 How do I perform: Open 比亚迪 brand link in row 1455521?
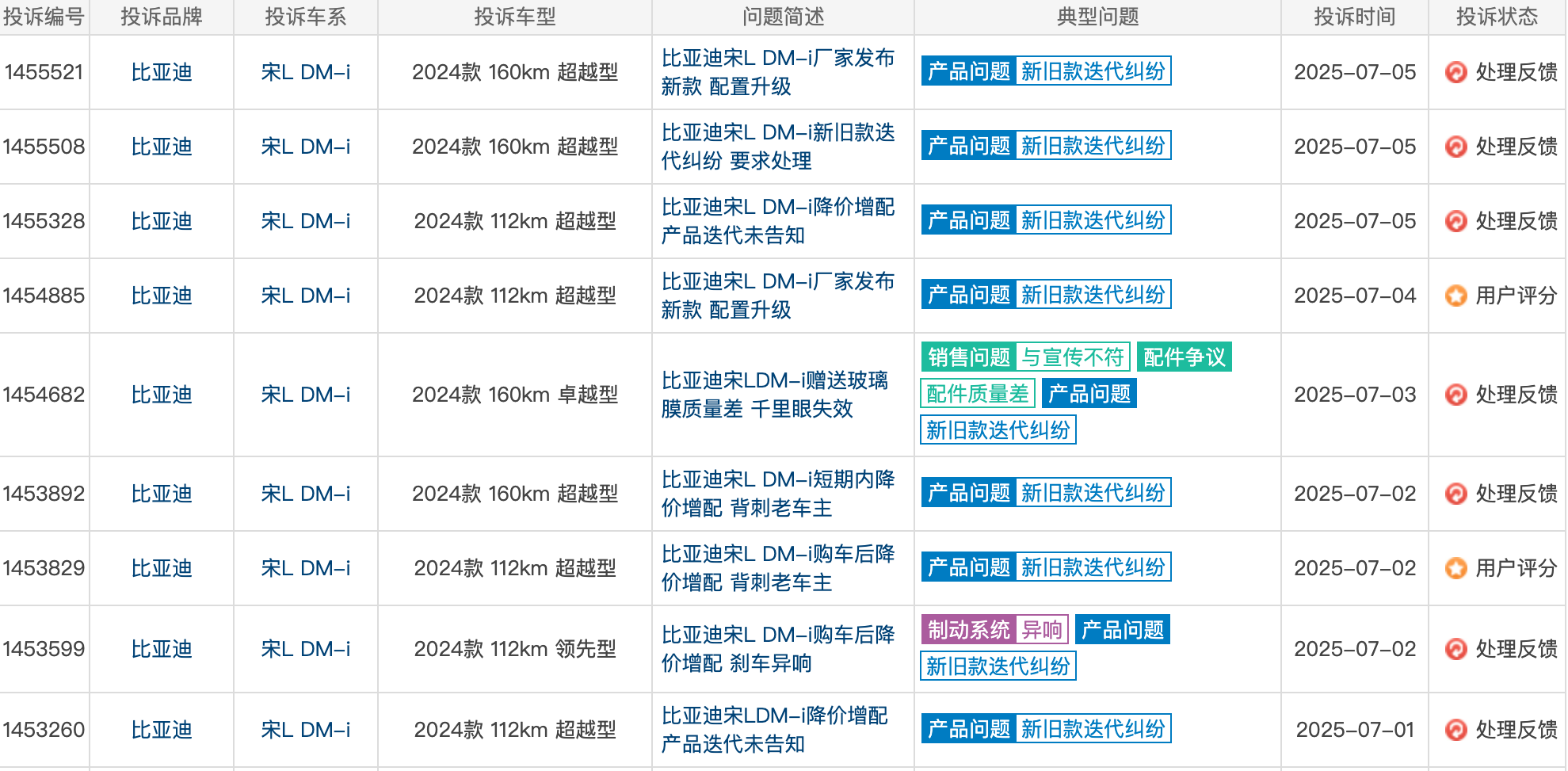pos(162,72)
